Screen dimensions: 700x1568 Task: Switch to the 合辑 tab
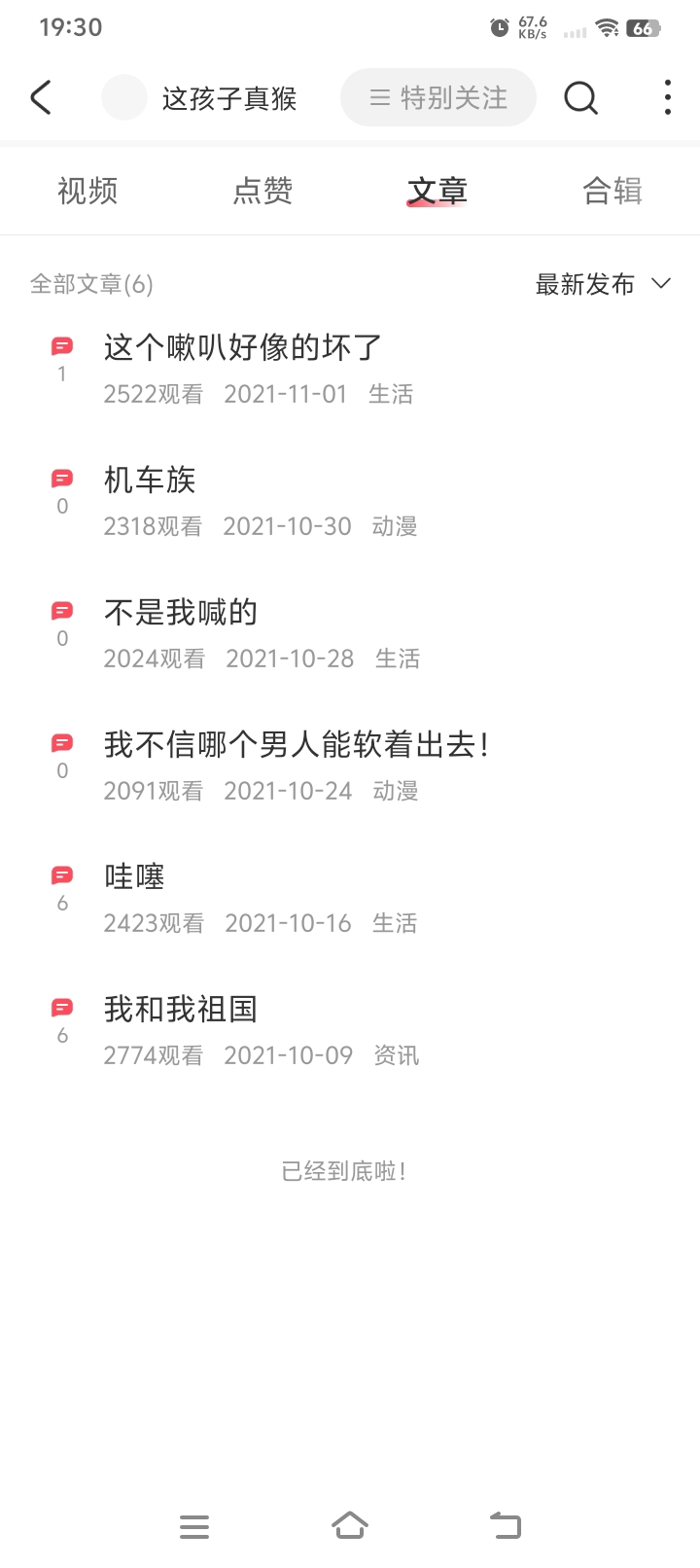click(x=612, y=191)
